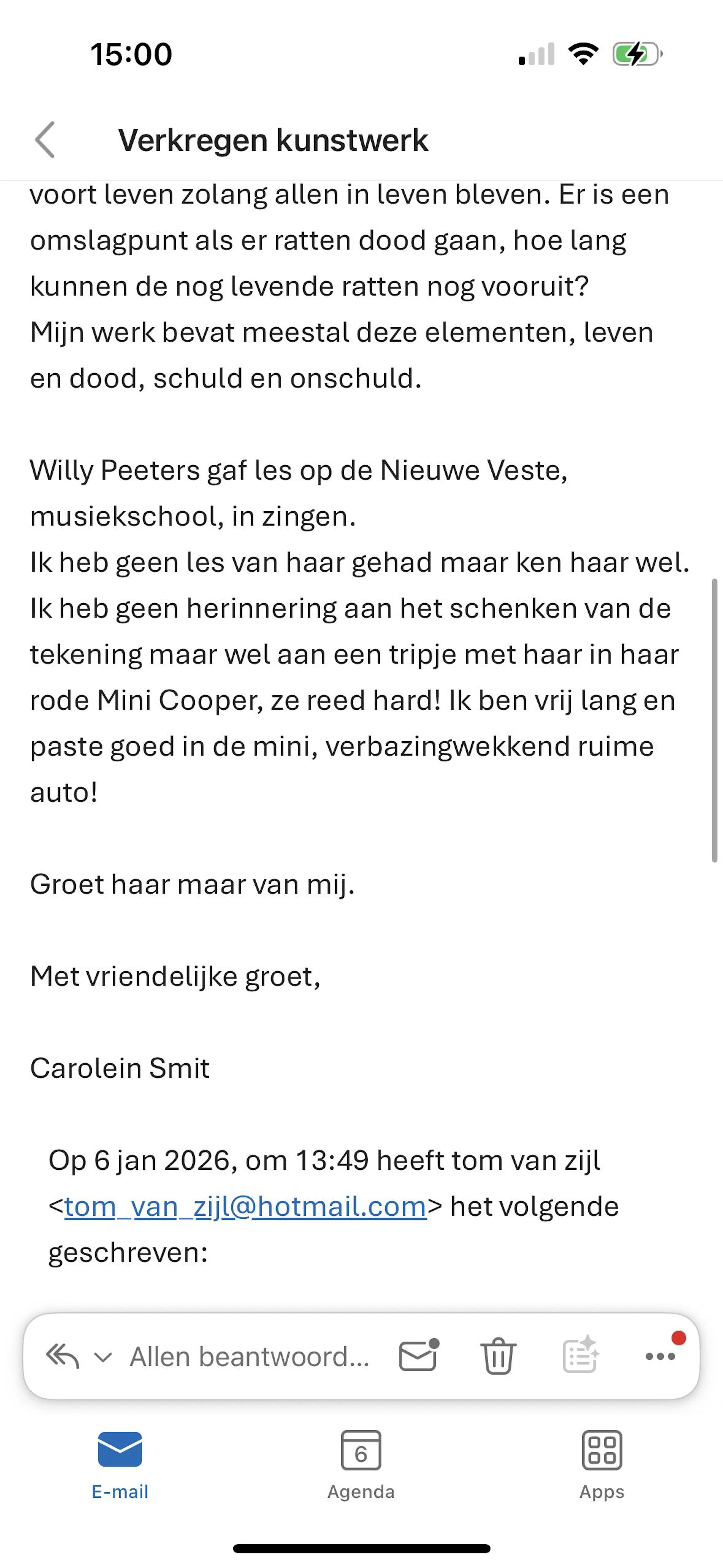723x1568 pixels.
Task: Go back to the inbox list
Action: [45, 139]
